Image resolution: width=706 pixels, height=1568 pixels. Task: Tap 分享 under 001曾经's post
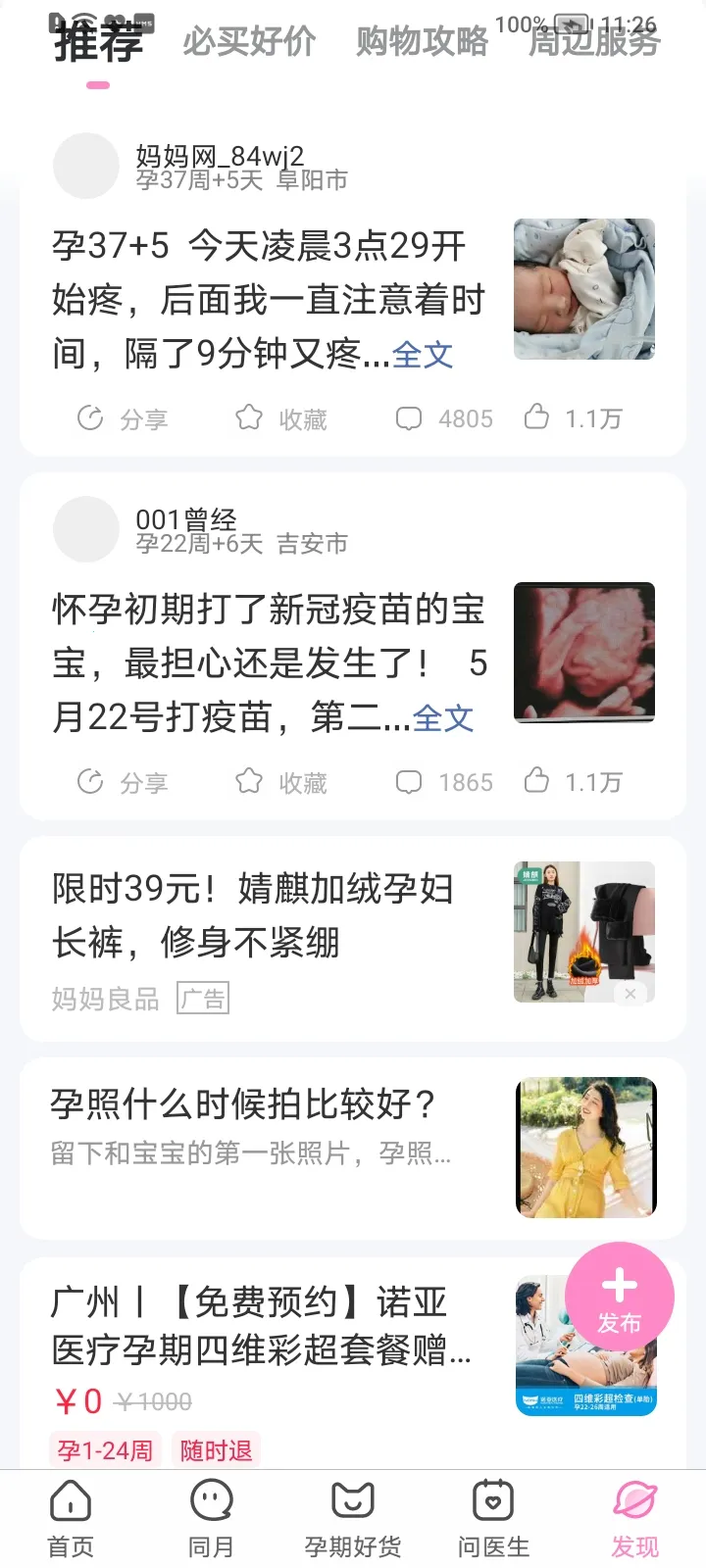pyautogui.click(x=123, y=783)
